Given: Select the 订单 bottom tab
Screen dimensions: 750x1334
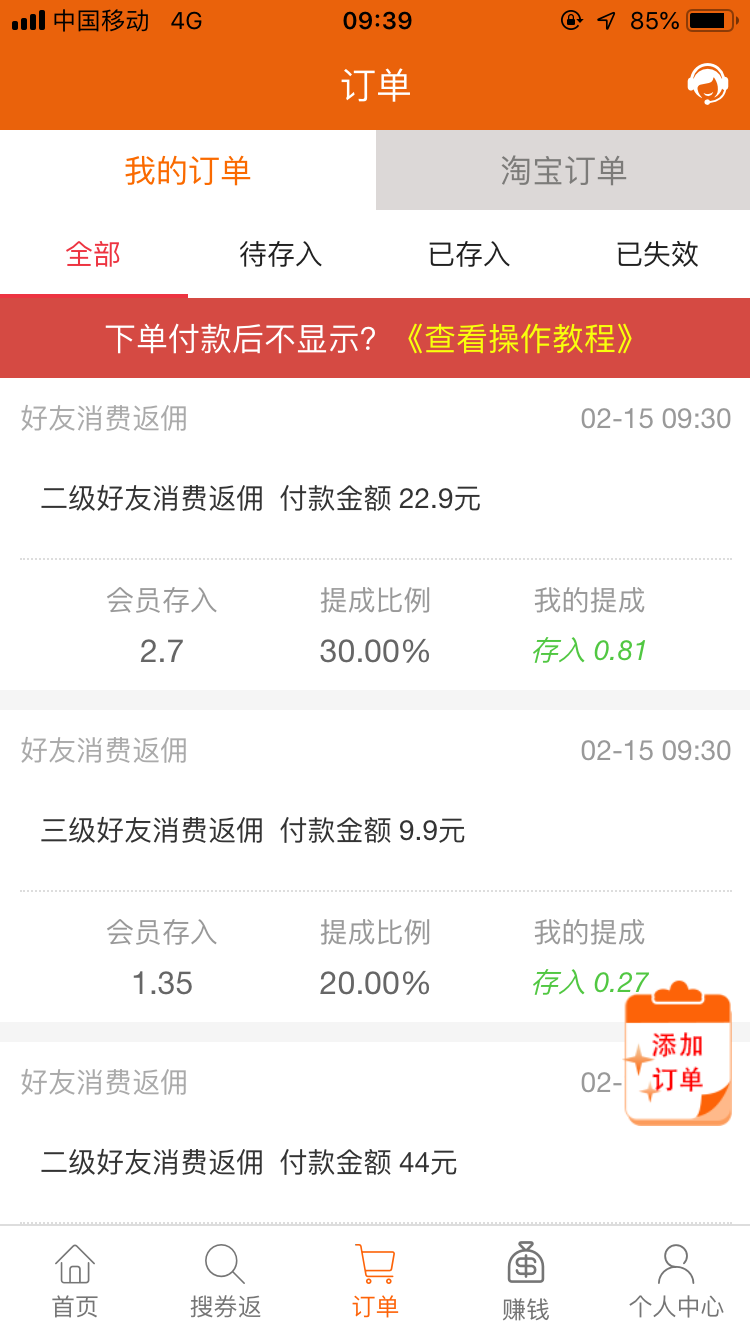Looking at the screenshot, I should click(x=375, y=1280).
